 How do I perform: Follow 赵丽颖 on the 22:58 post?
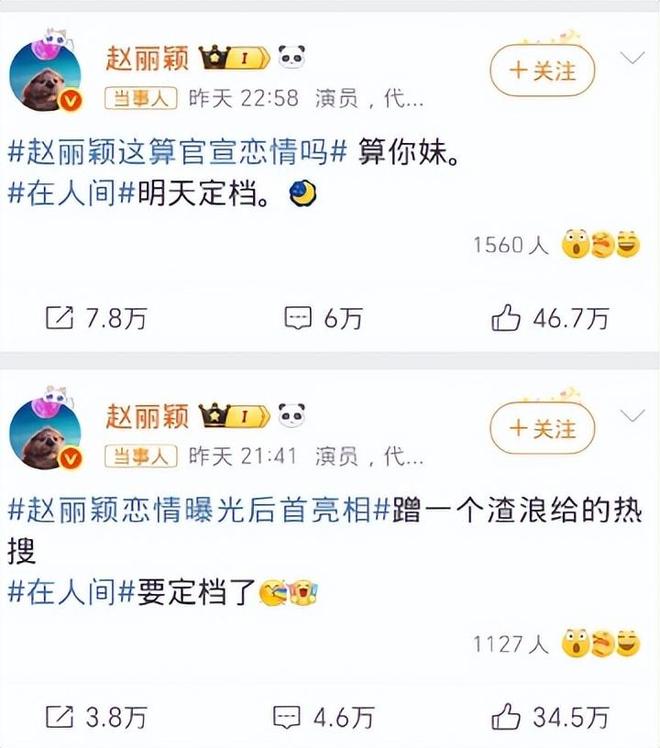[542, 70]
